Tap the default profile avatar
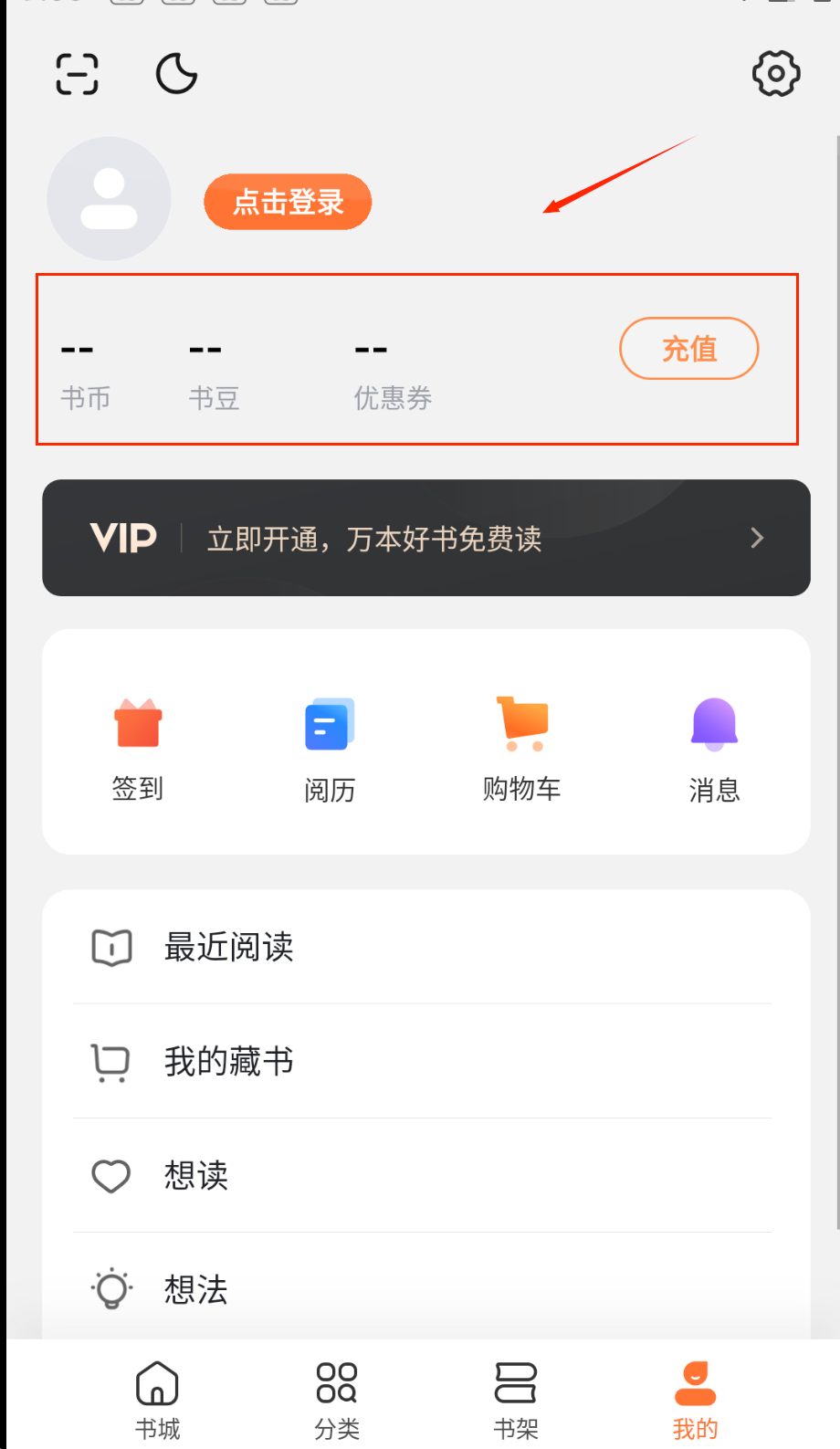The image size is (840, 1449). point(109,199)
